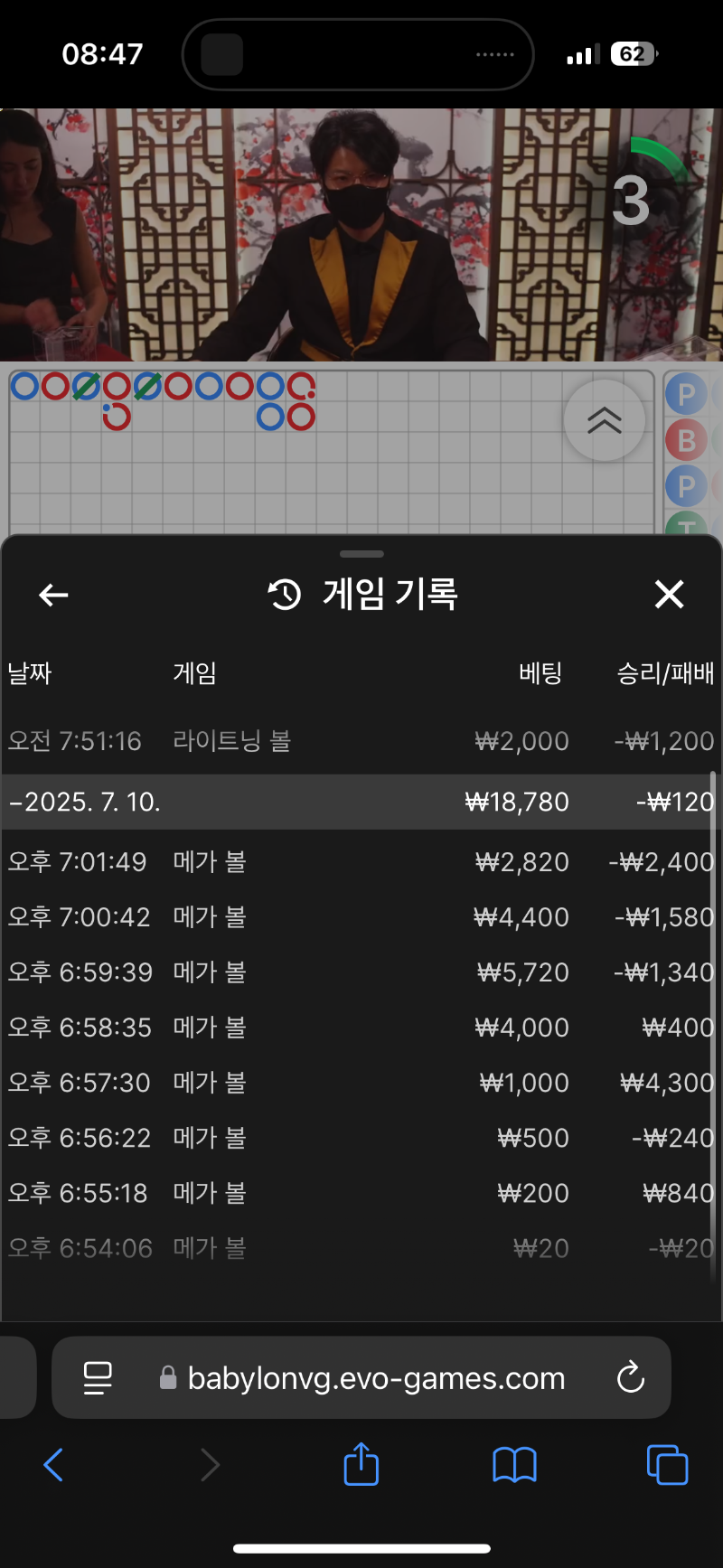Collapse the 2025. 7. 10. date group
Screen dimensions: 723x1568
pos(361,802)
